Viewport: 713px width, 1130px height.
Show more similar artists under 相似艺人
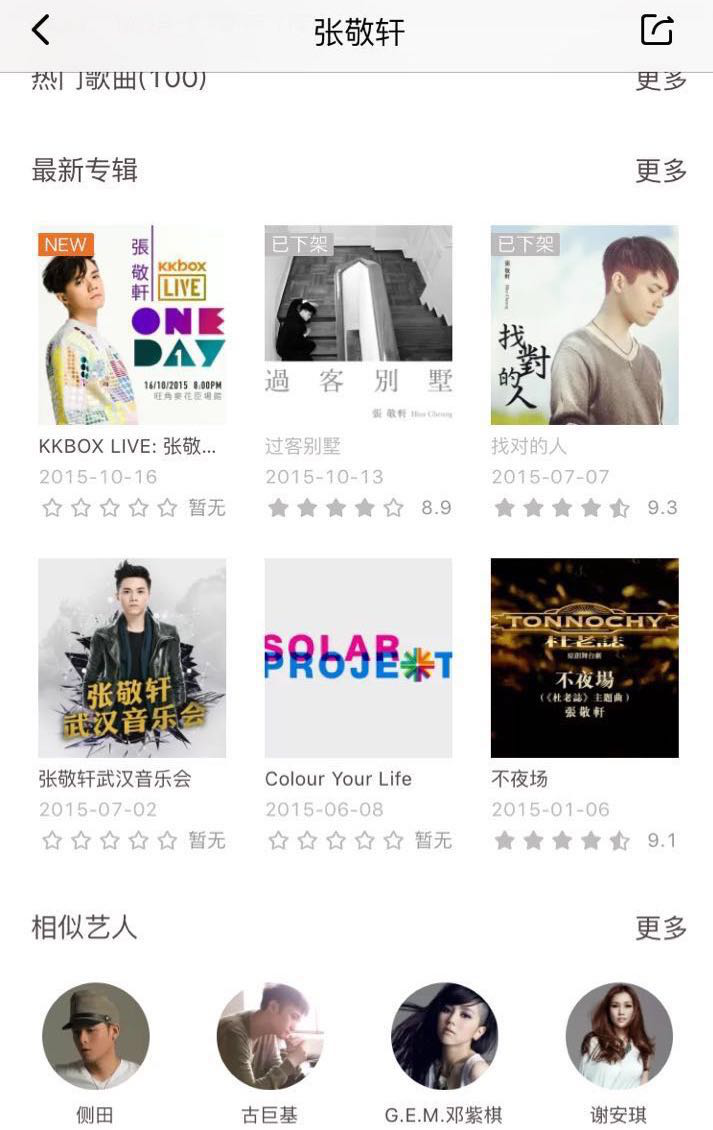[661, 928]
